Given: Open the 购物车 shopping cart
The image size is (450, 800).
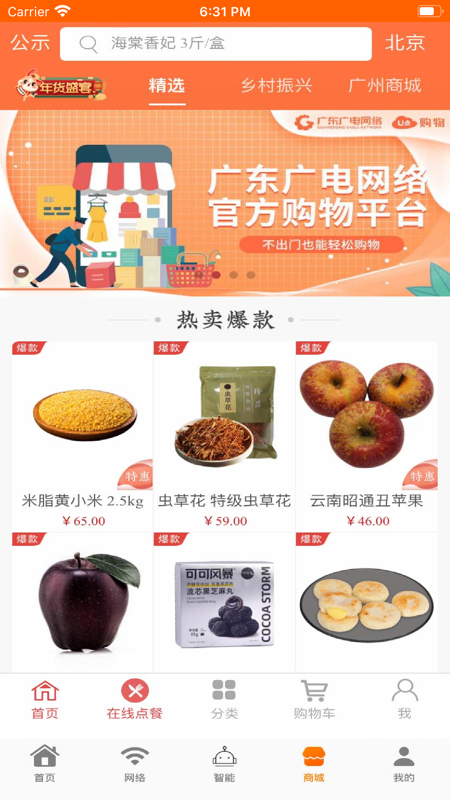Looking at the screenshot, I should (314, 699).
